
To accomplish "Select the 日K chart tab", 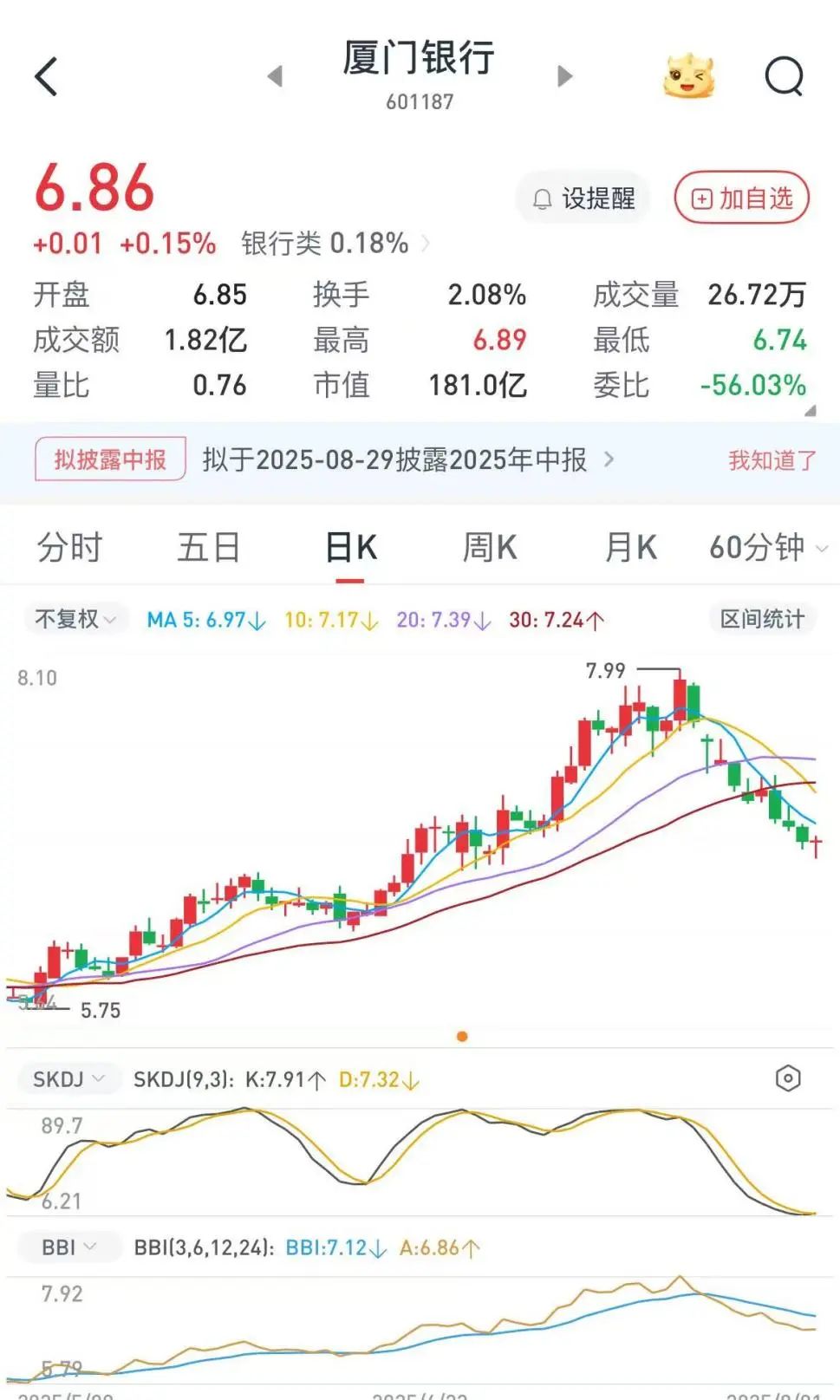I will coord(351,548).
